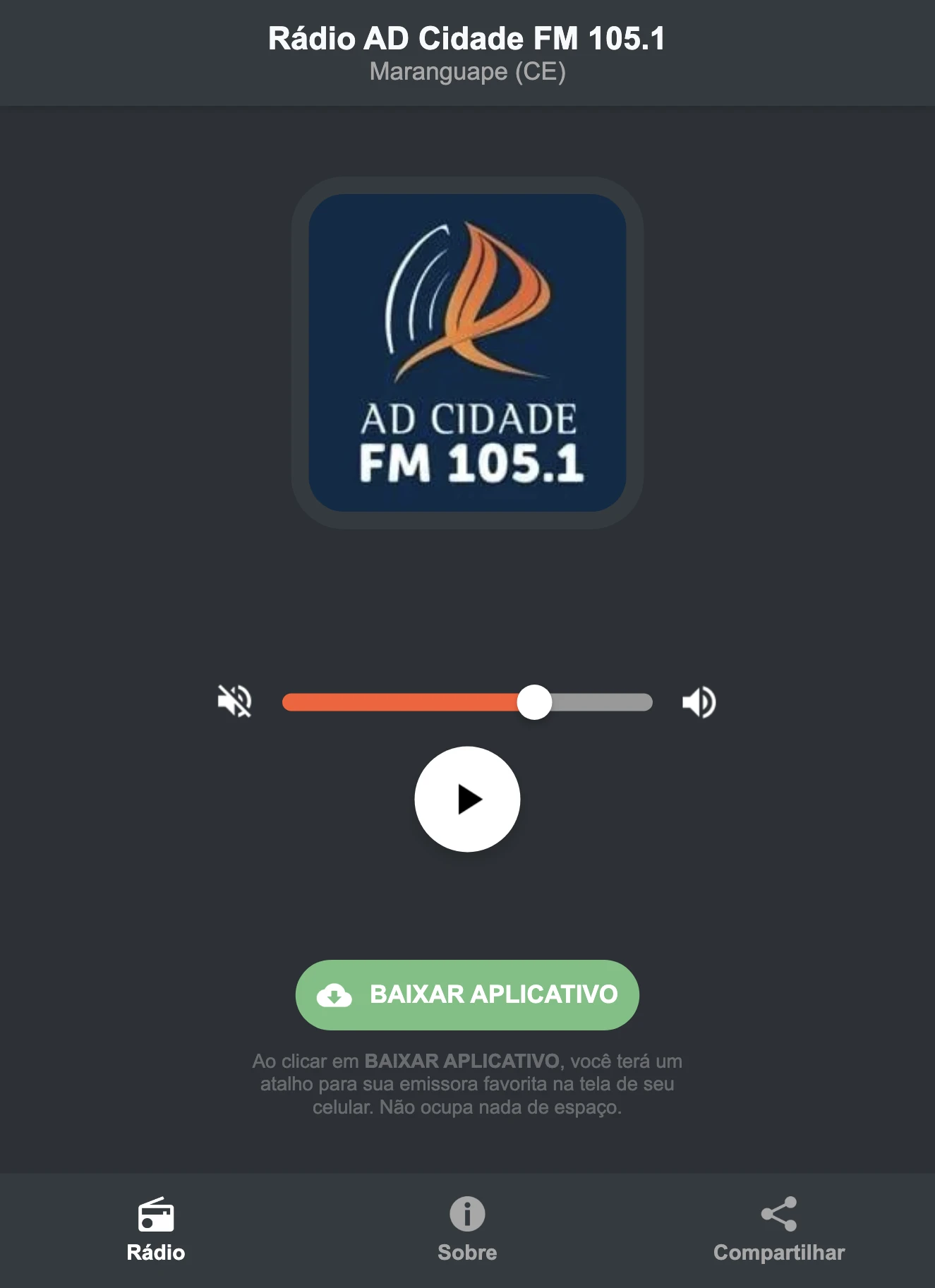The width and height of the screenshot is (935, 1288).
Task: Set maximum volume via the speaker icon
Action: pyautogui.click(x=699, y=700)
